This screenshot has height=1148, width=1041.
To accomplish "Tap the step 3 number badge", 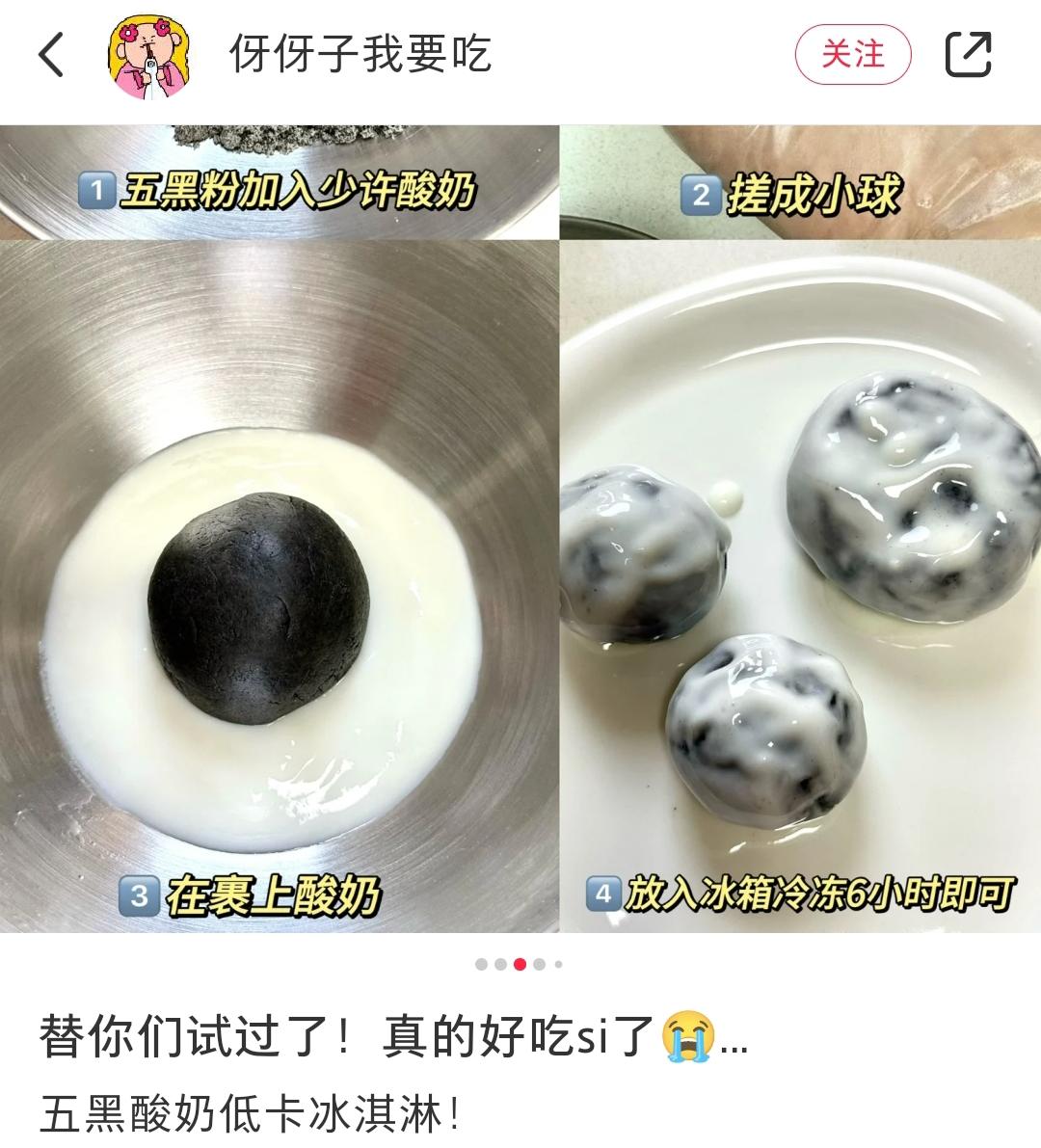I will point(140,893).
